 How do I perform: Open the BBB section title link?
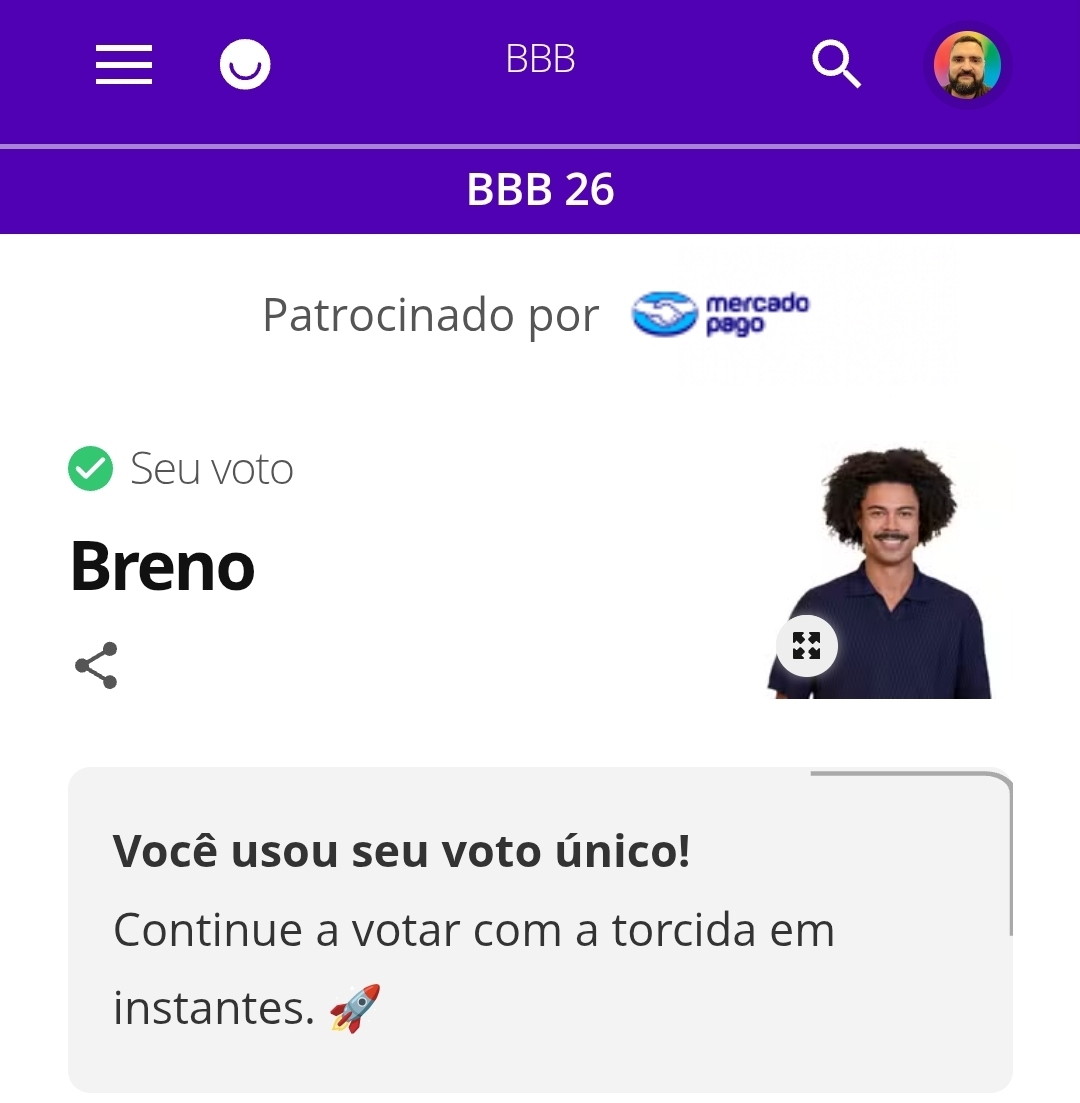(x=540, y=61)
